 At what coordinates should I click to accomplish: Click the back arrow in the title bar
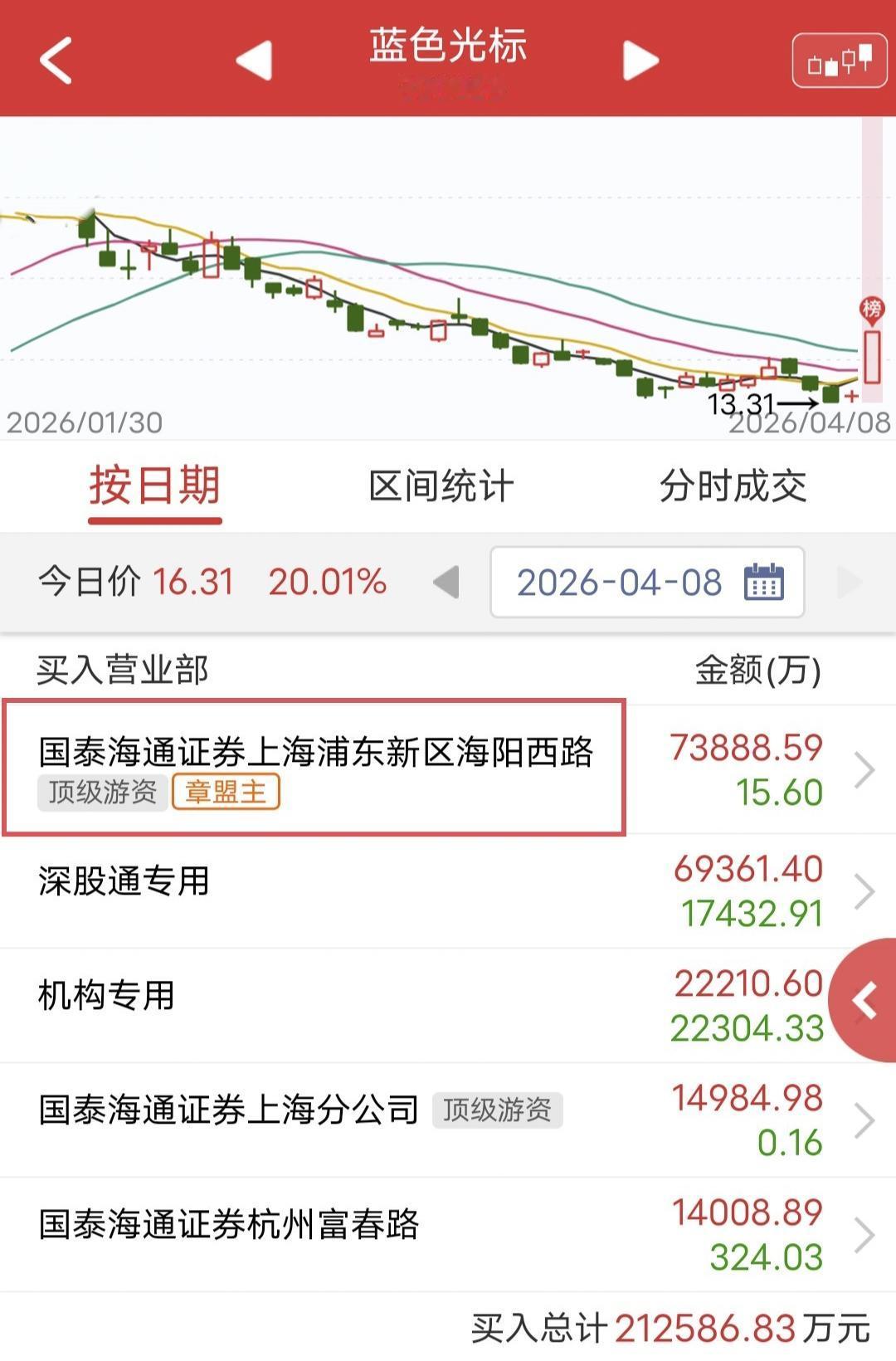point(54,60)
